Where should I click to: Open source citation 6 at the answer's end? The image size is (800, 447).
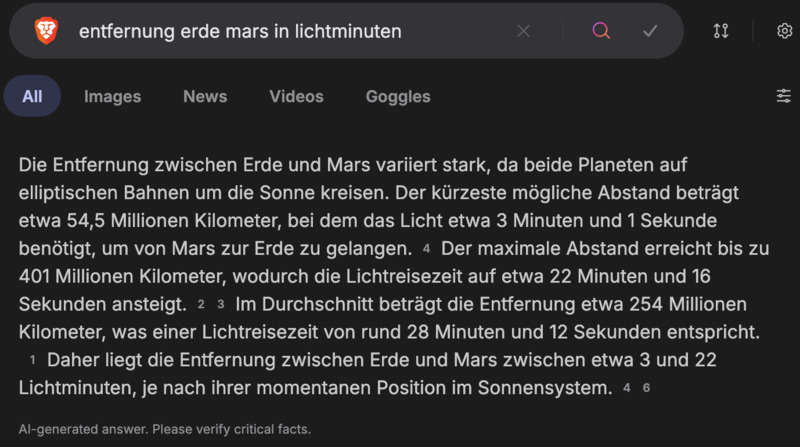(x=646, y=387)
